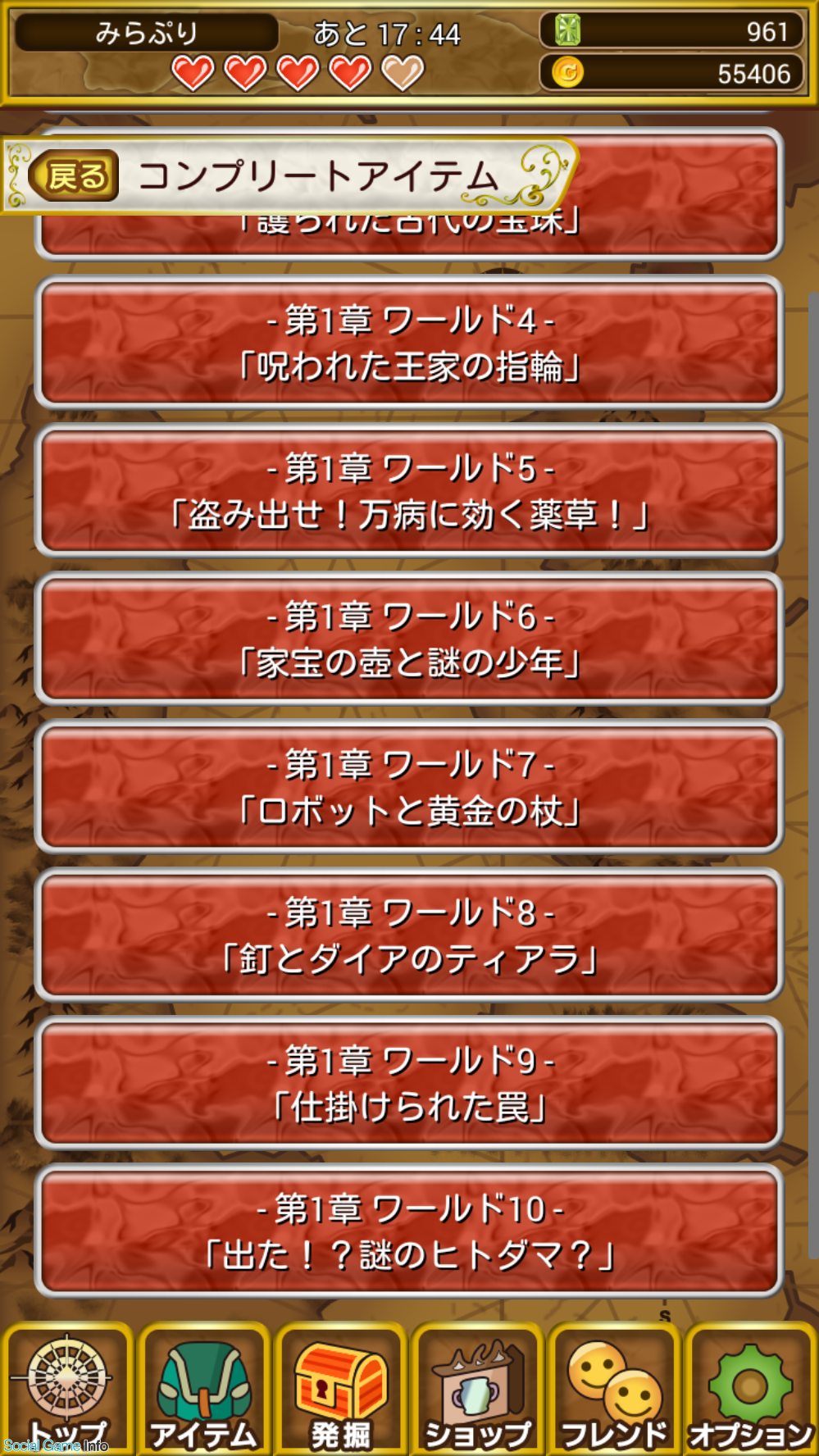Screen dimensions: 819x1456
Task: Open ワールド6「家宝の壺と謎の少年」
Action: 409,639
